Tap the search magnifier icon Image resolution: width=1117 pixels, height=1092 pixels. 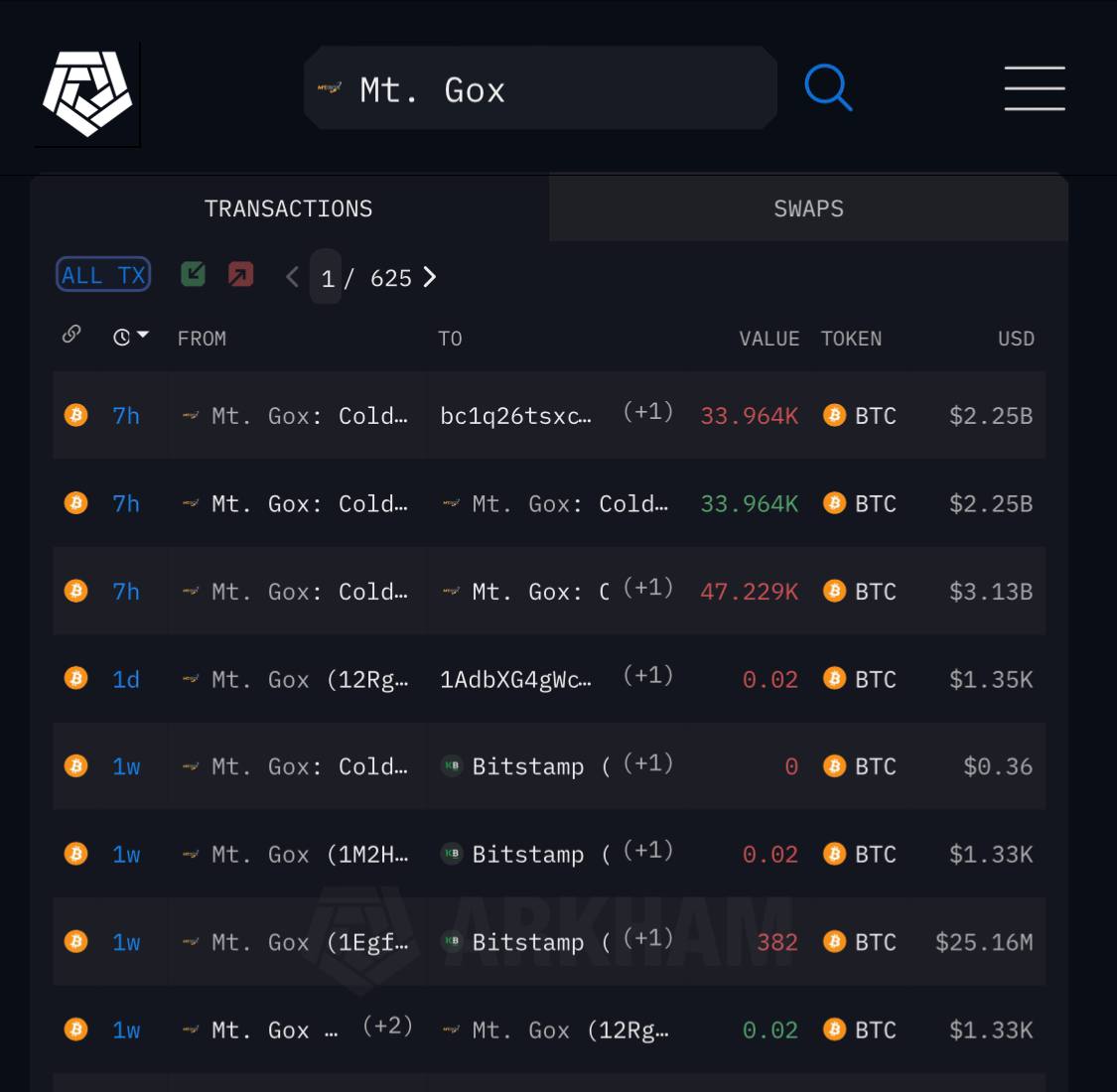pyautogui.click(x=828, y=88)
